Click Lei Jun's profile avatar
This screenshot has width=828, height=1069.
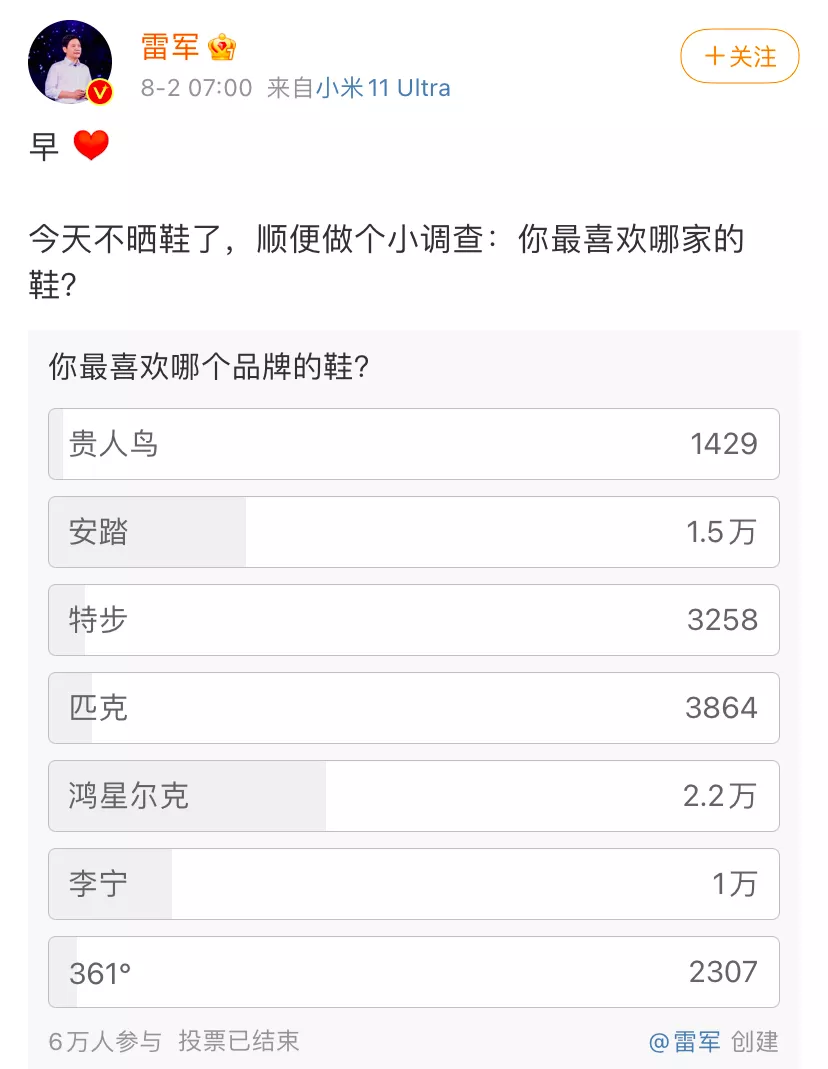pyautogui.click(x=68, y=61)
